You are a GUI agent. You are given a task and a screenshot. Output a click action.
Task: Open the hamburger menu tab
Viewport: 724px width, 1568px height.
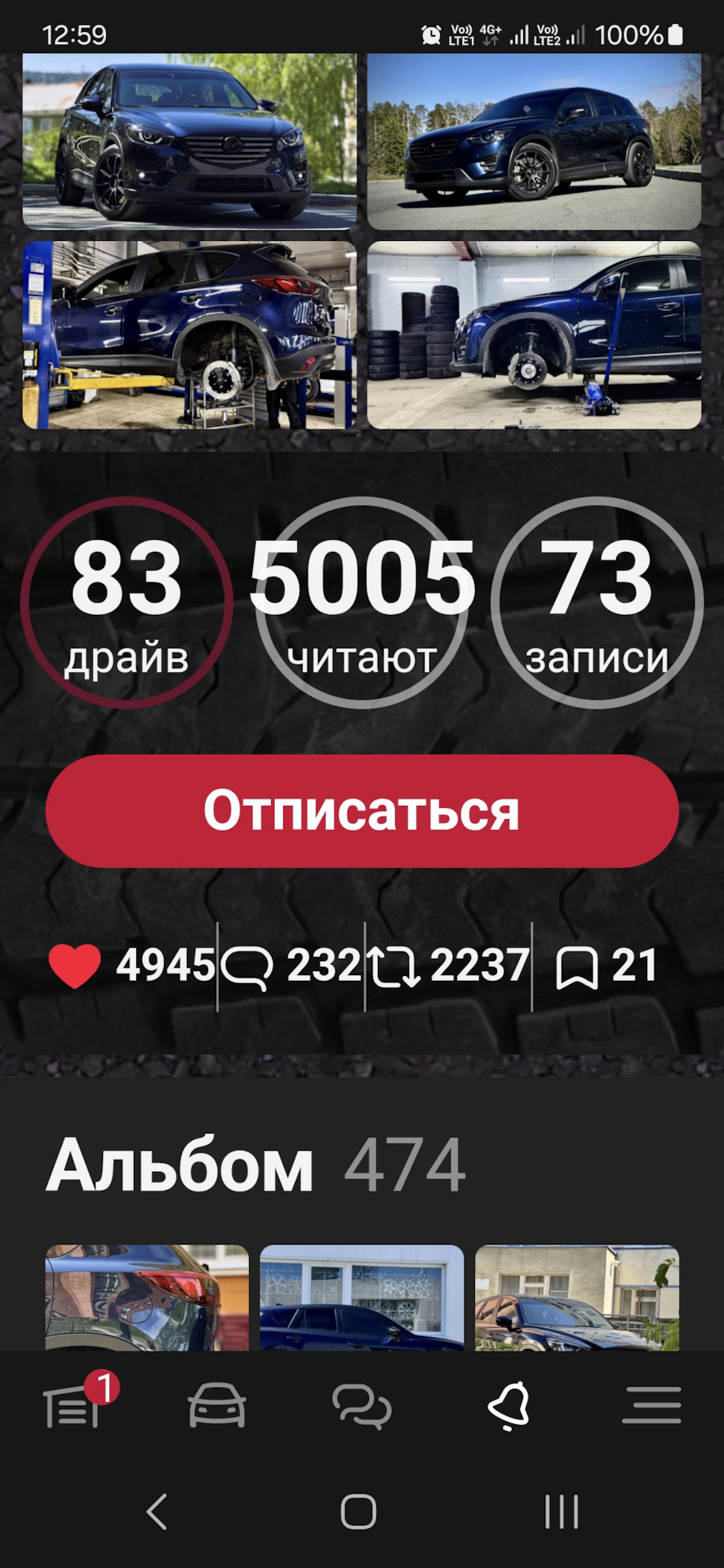651,1406
